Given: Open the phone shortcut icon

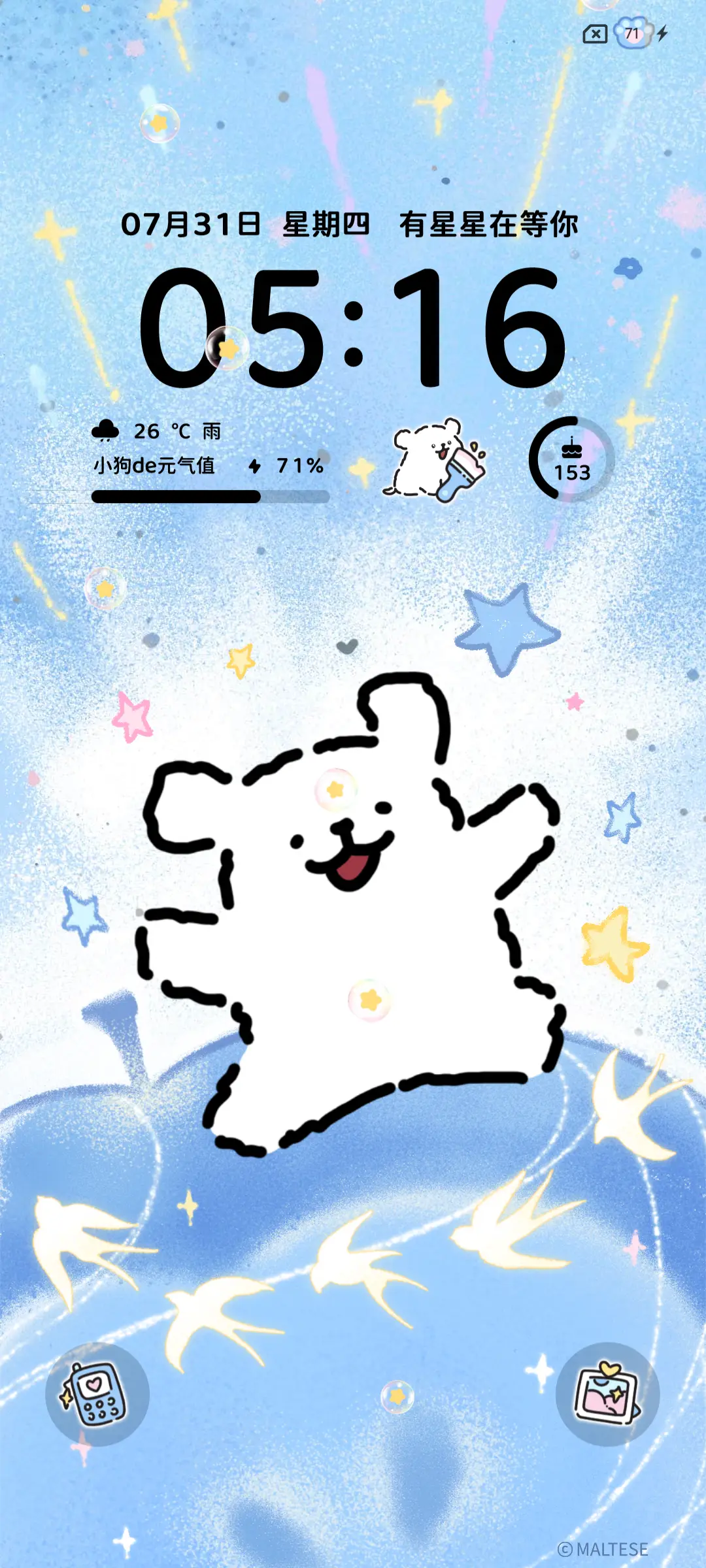Looking at the screenshot, I should 97,1394.
